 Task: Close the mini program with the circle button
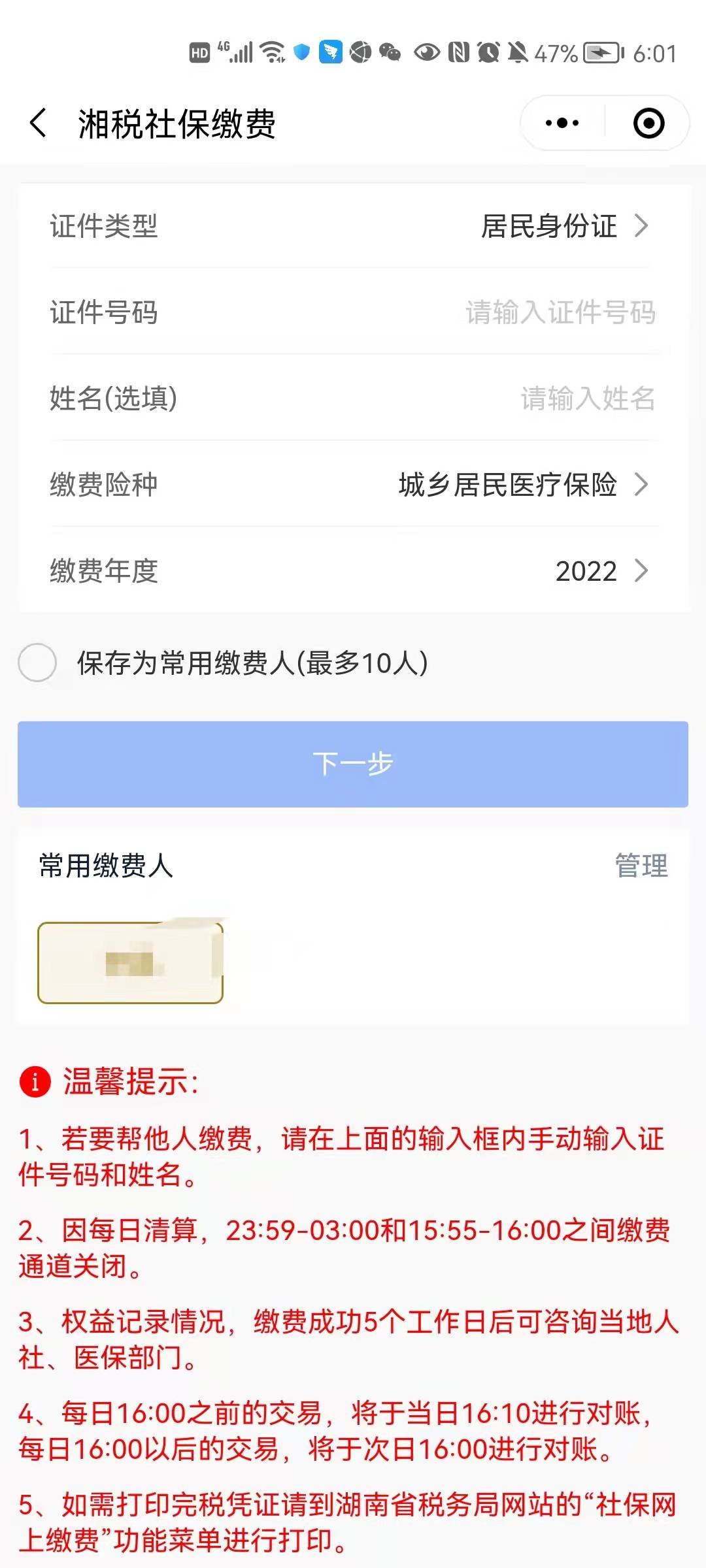point(648,123)
